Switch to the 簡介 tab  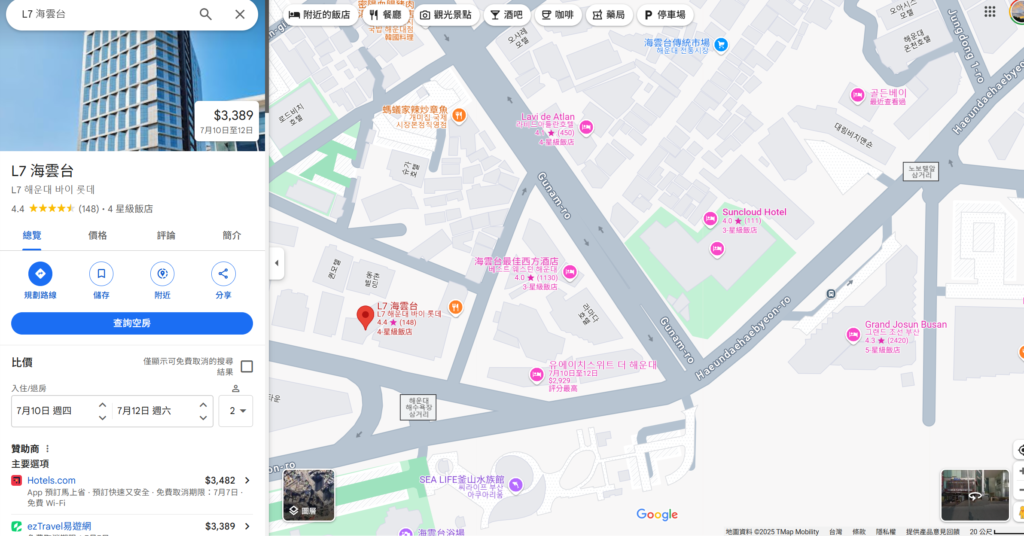coord(232,235)
